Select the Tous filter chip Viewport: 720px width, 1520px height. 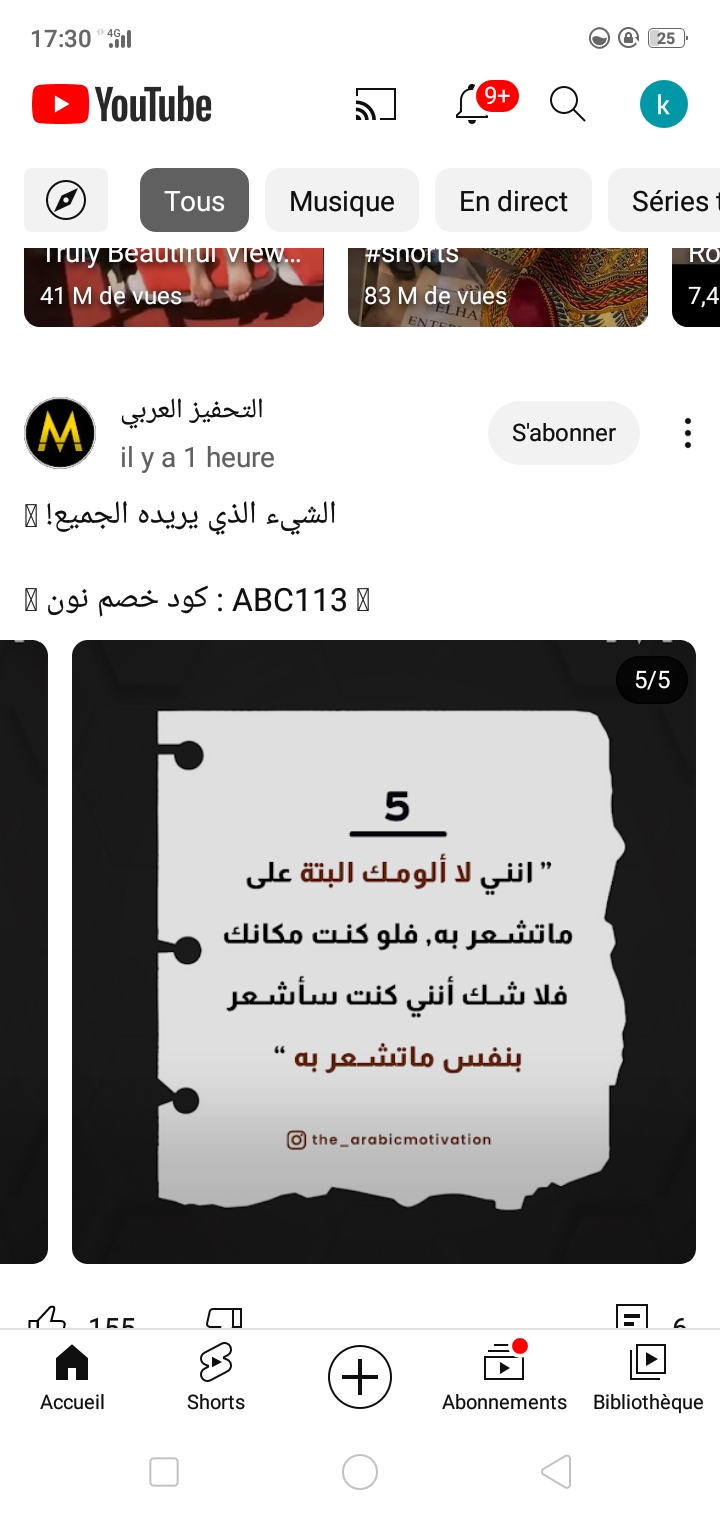pyautogui.click(x=194, y=201)
